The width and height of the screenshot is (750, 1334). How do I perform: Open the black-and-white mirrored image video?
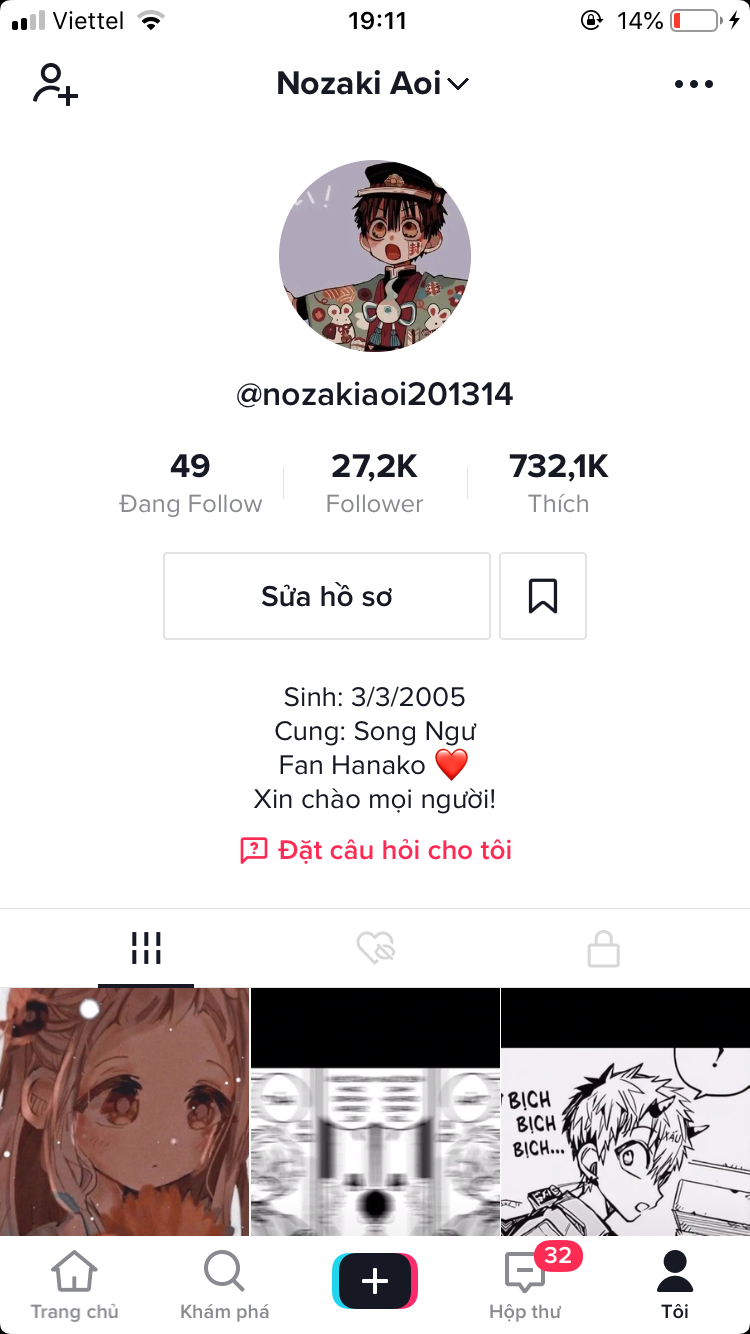click(x=375, y=1110)
